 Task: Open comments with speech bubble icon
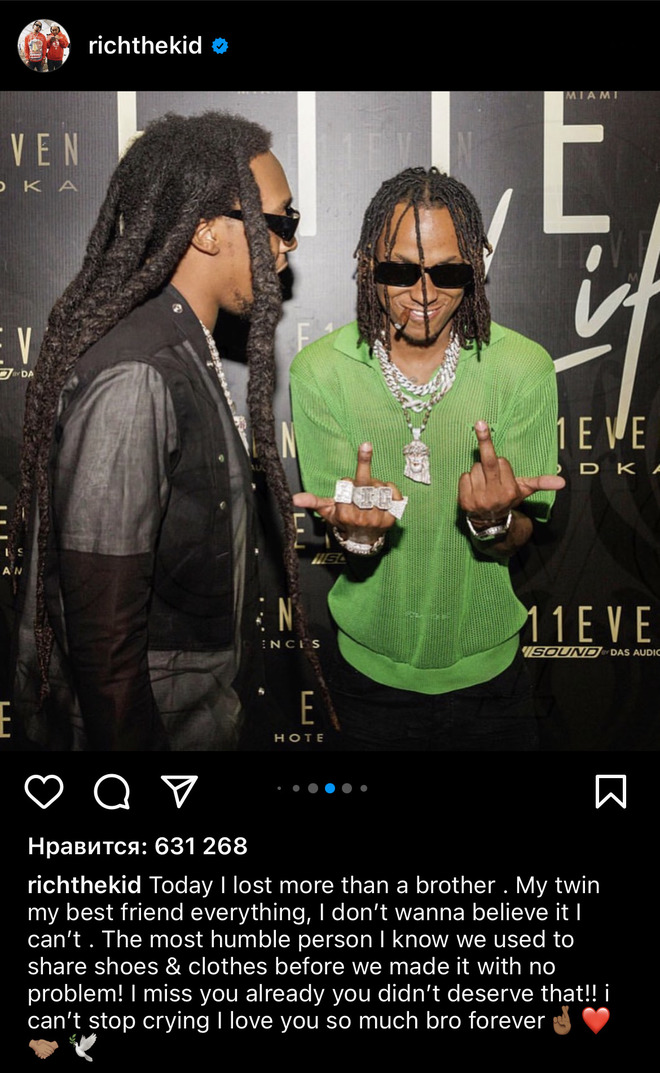click(x=112, y=791)
